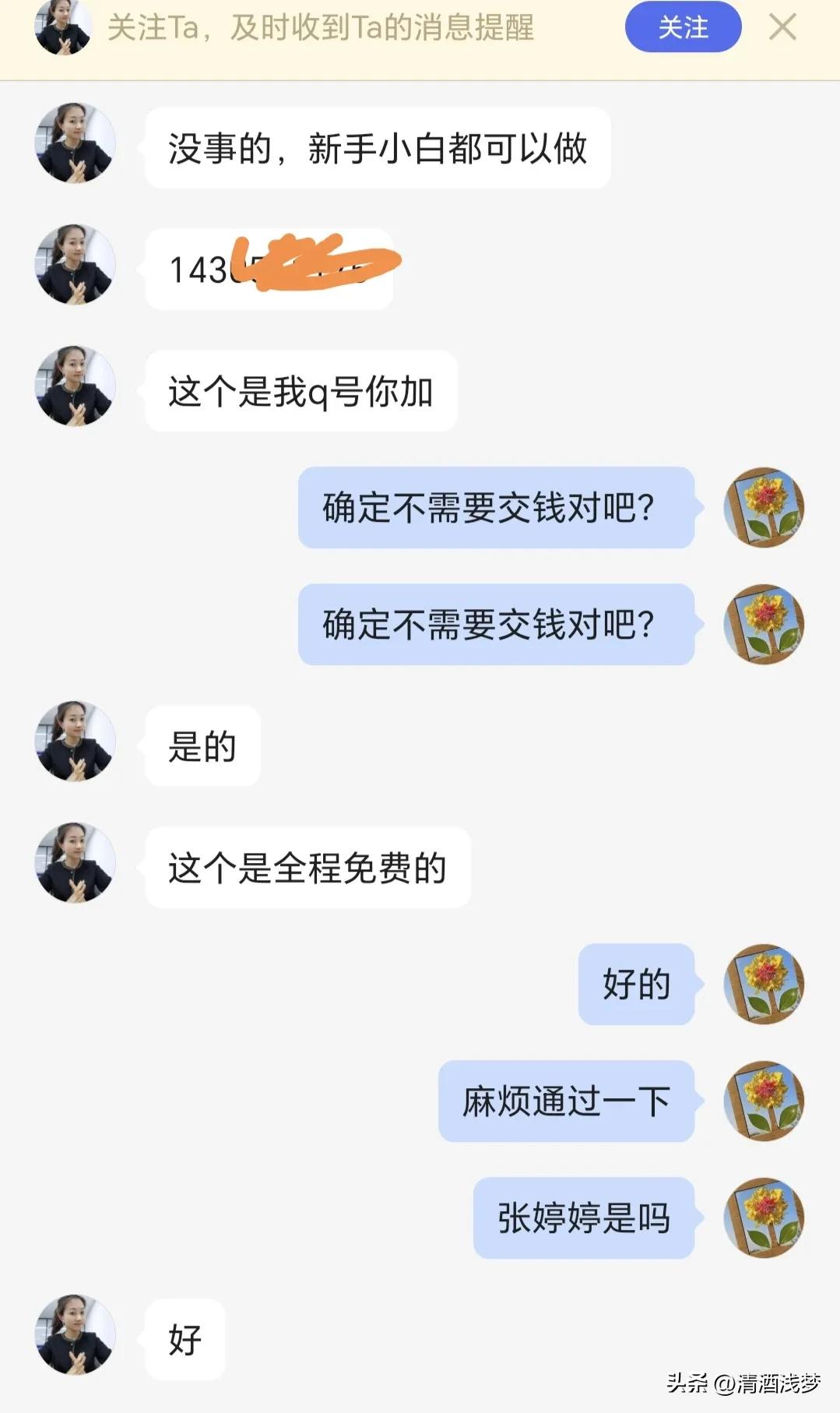Tap the avatar next to the QQ number message
Screen dimensions: 840x1413
coord(74,265)
